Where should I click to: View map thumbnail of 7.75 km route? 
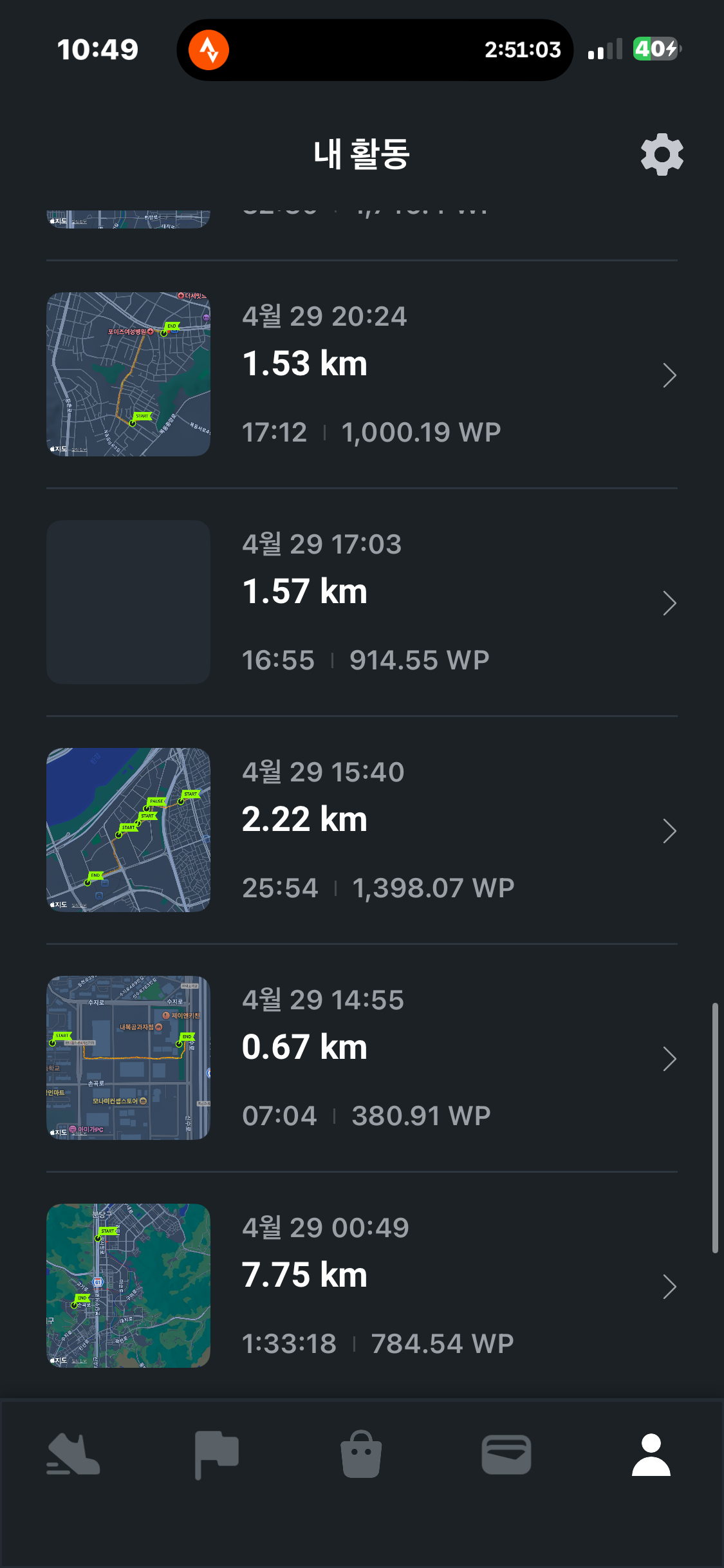(x=128, y=1285)
